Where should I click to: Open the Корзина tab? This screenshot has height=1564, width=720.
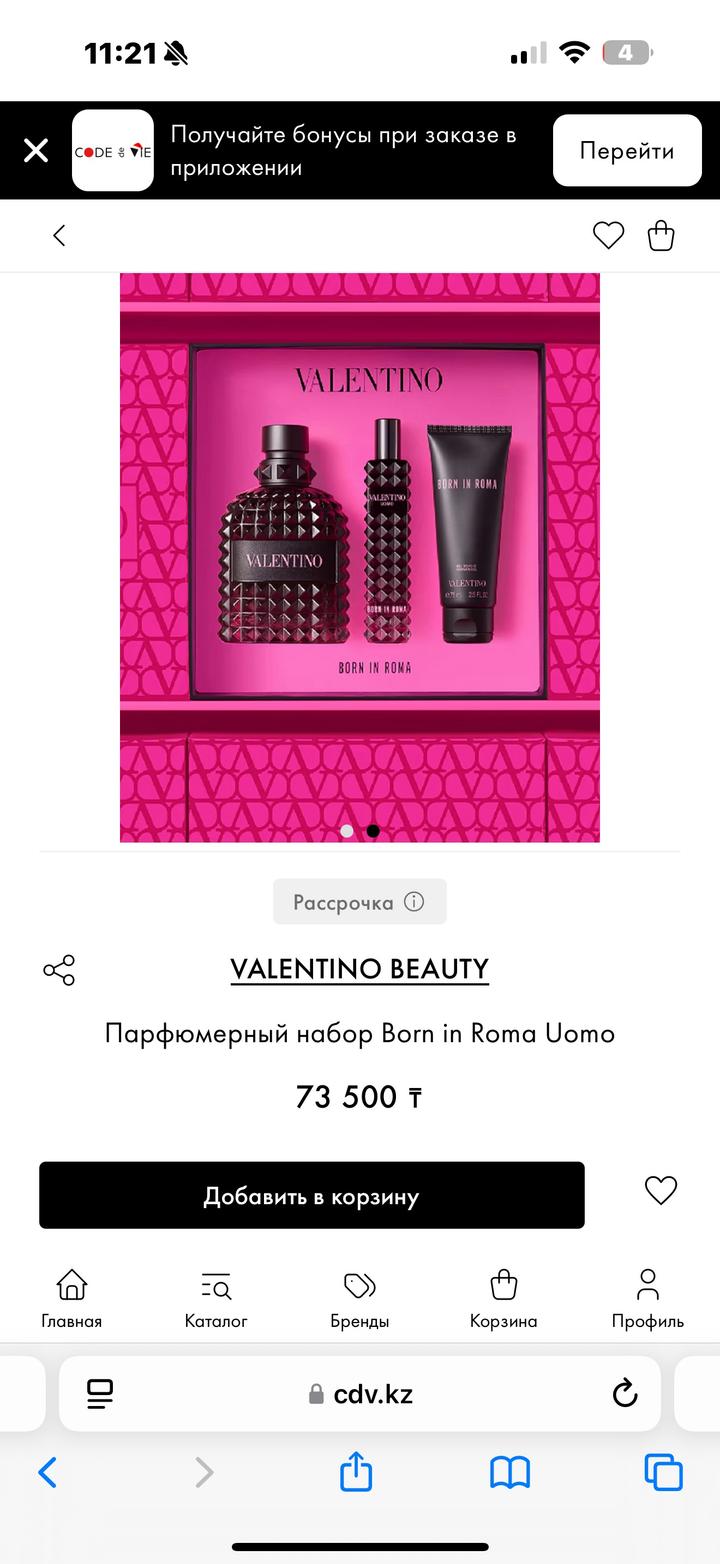point(503,1299)
